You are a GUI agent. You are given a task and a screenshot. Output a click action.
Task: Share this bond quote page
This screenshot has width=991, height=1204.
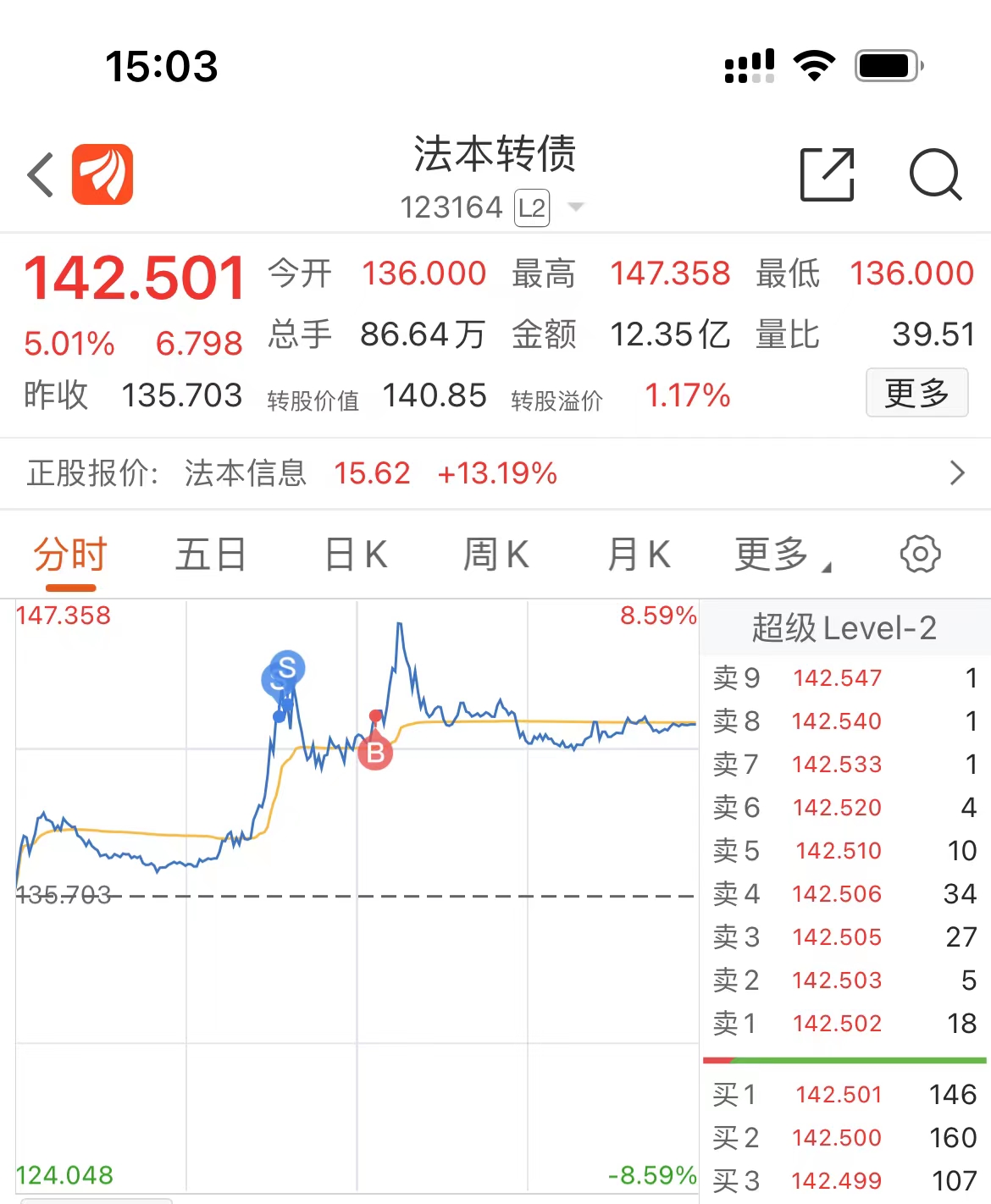[x=827, y=175]
